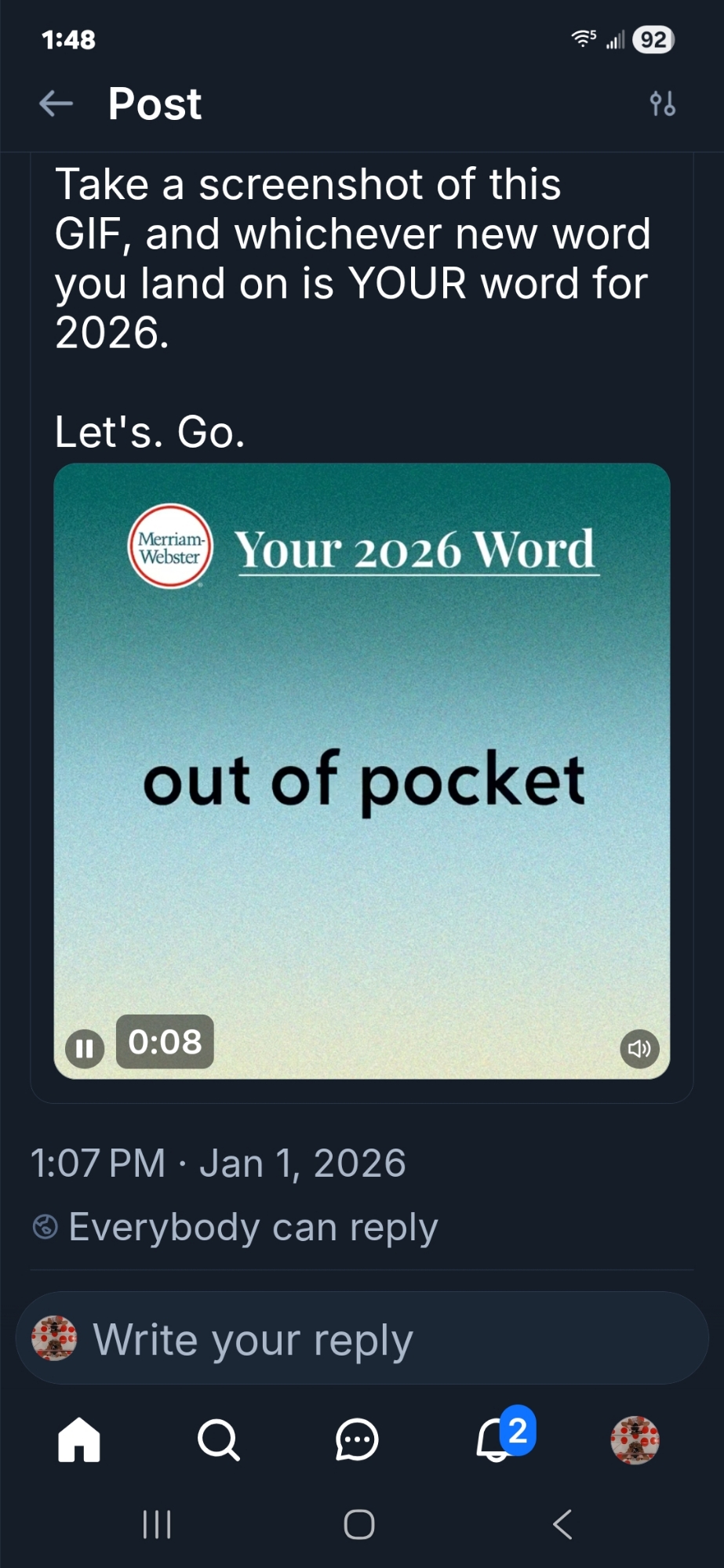Open the reply settings filter icon
Screen dimensions: 724x1568
point(663,103)
